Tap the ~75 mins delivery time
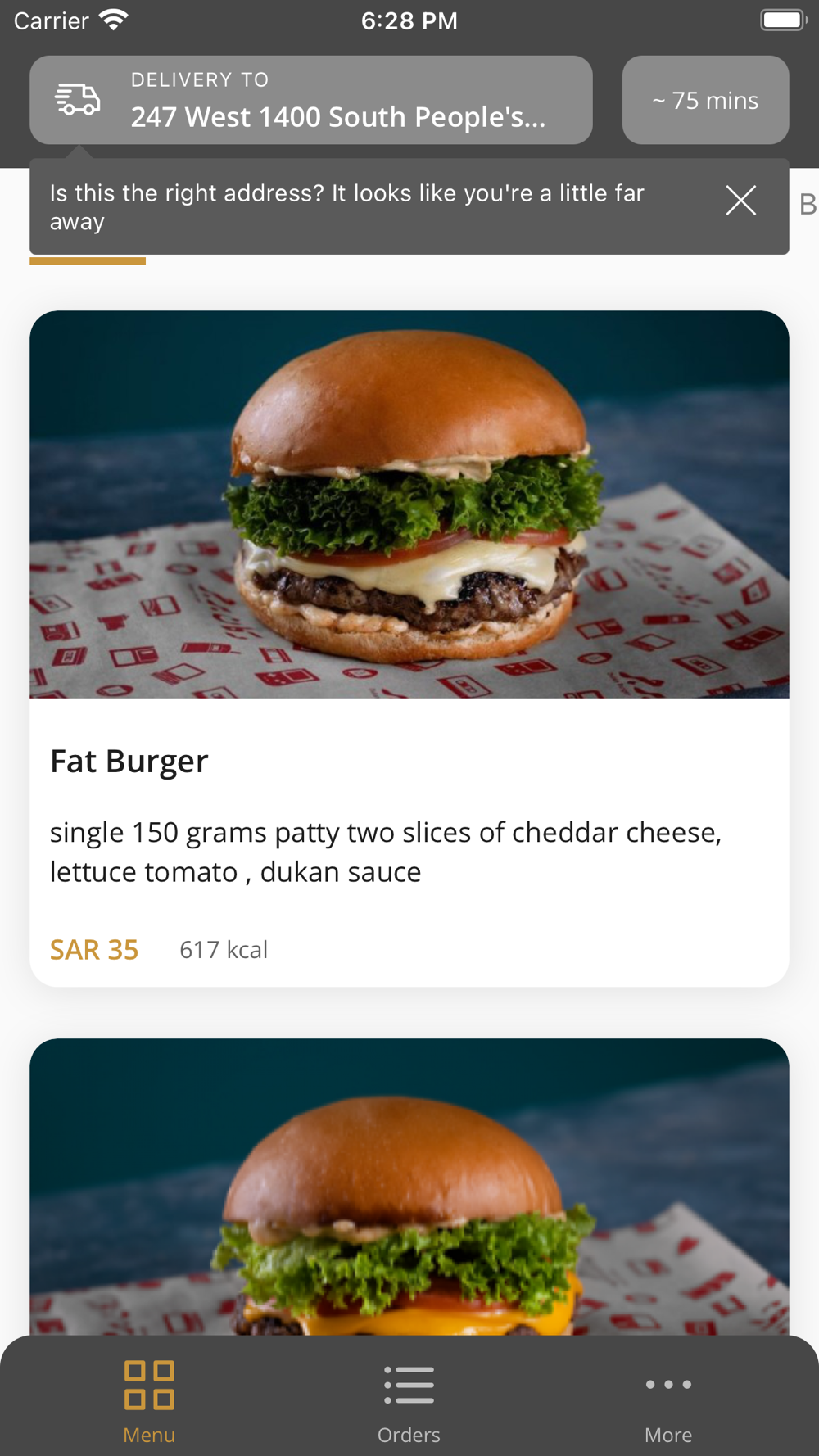The height and width of the screenshot is (1456, 819). (705, 100)
